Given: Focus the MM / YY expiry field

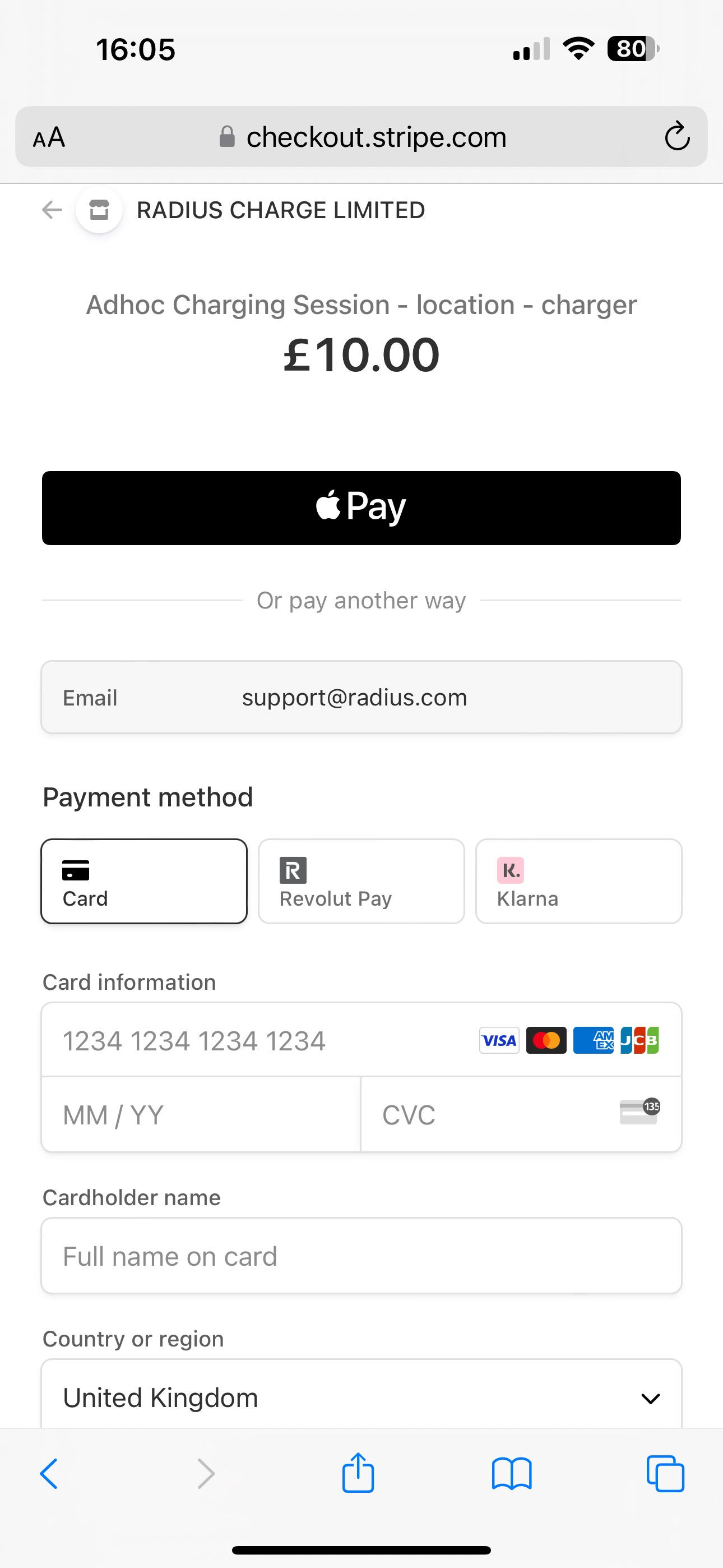Looking at the screenshot, I should point(201,1114).
